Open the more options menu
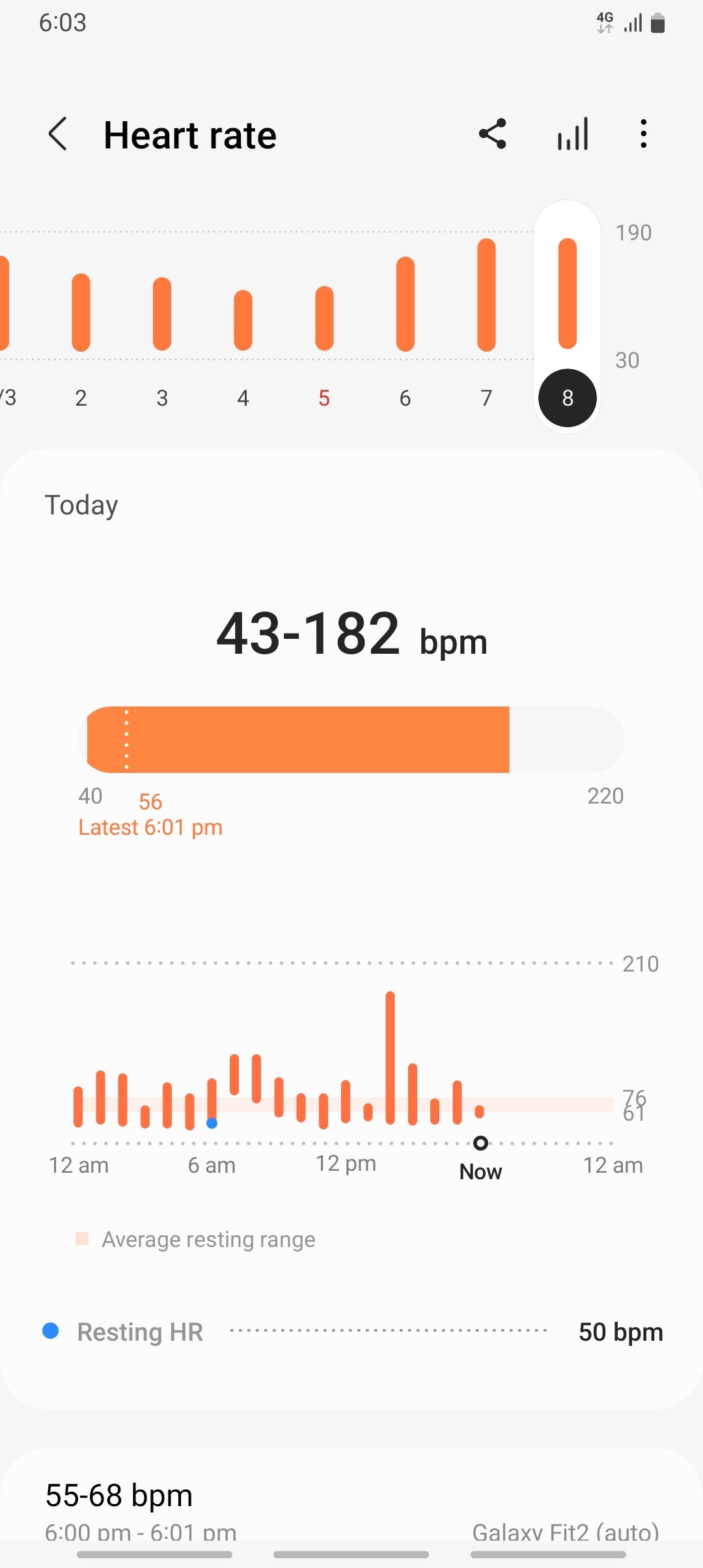 (643, 134)
